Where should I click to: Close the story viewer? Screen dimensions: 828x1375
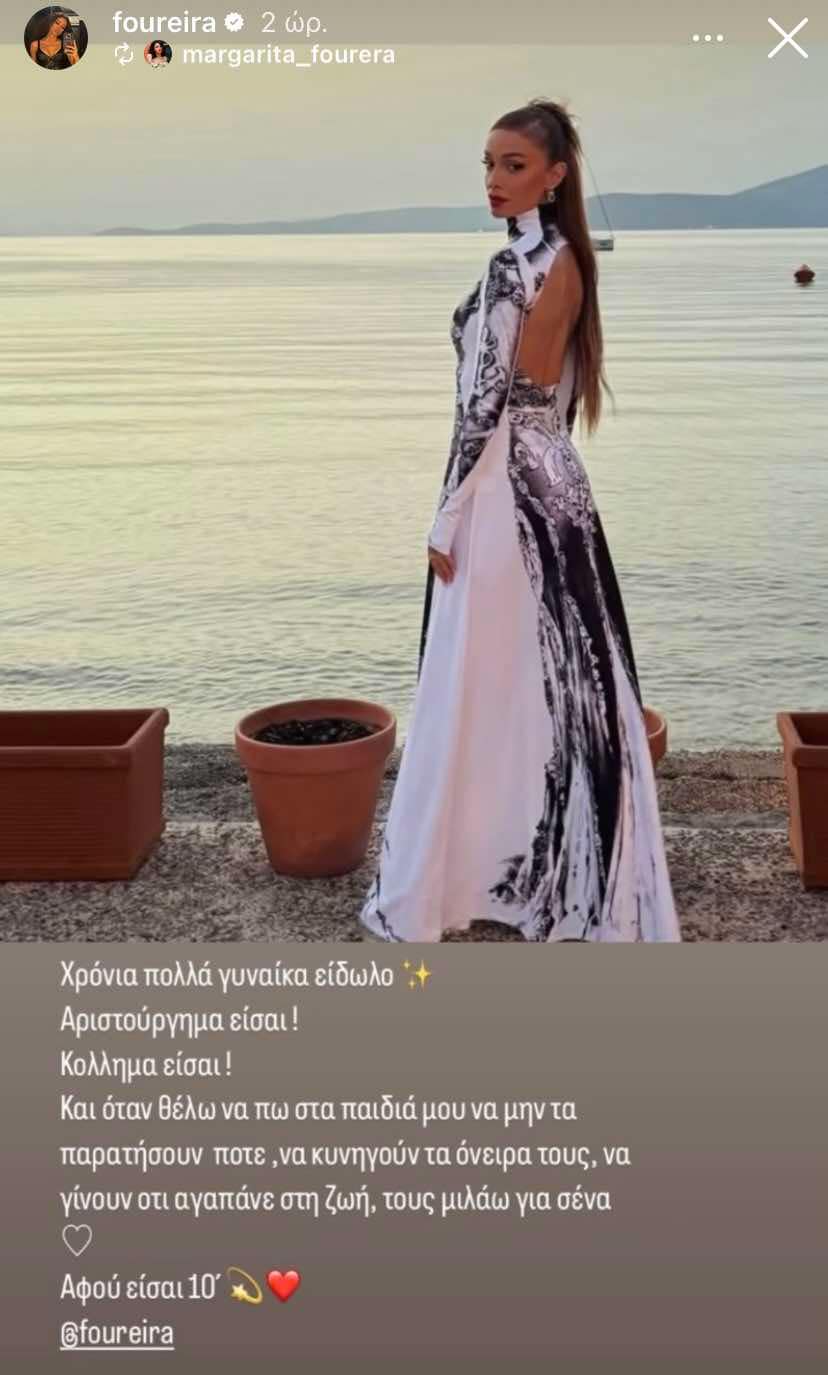787,38
